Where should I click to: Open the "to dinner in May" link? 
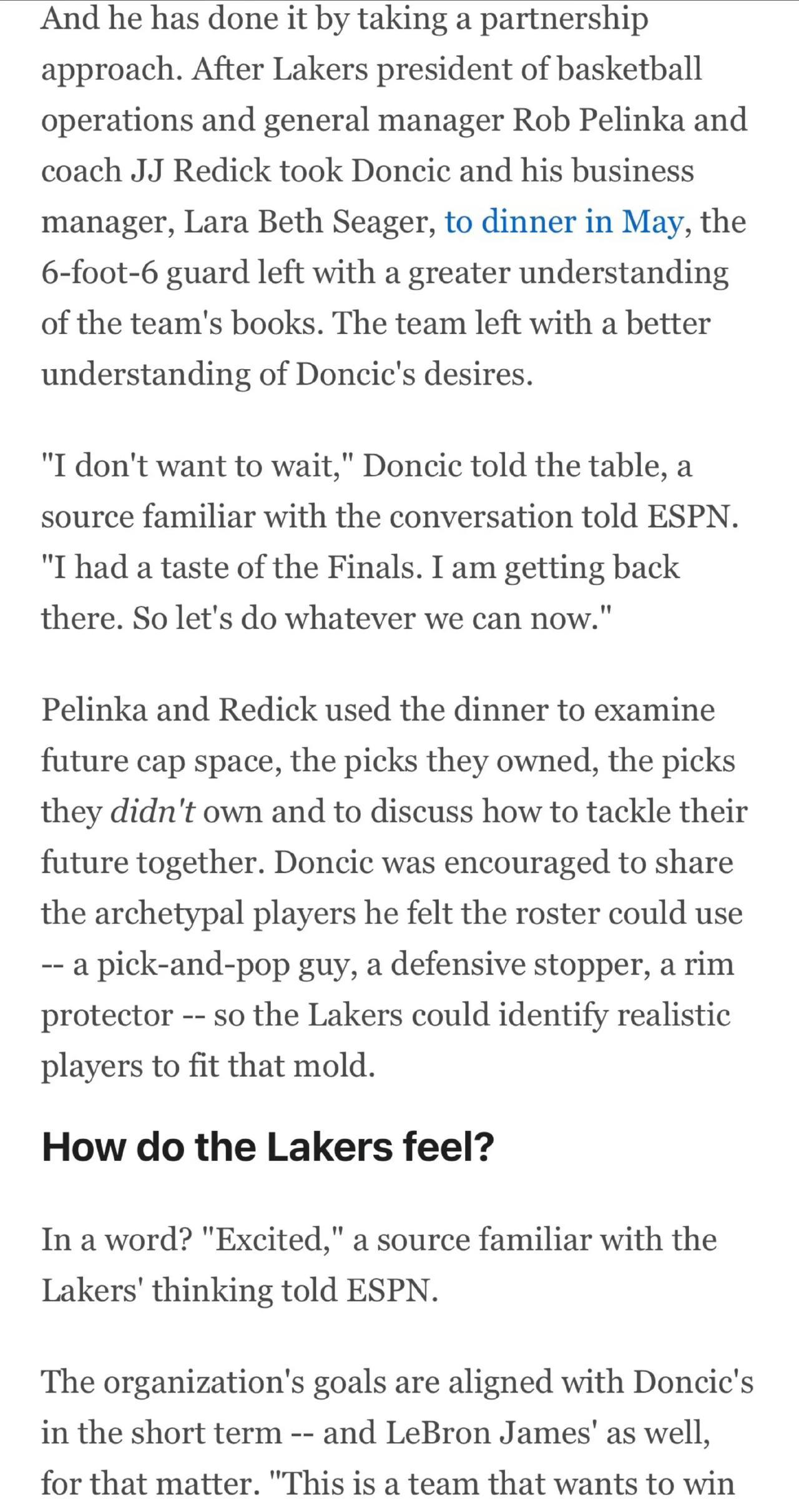pos(564,222)
